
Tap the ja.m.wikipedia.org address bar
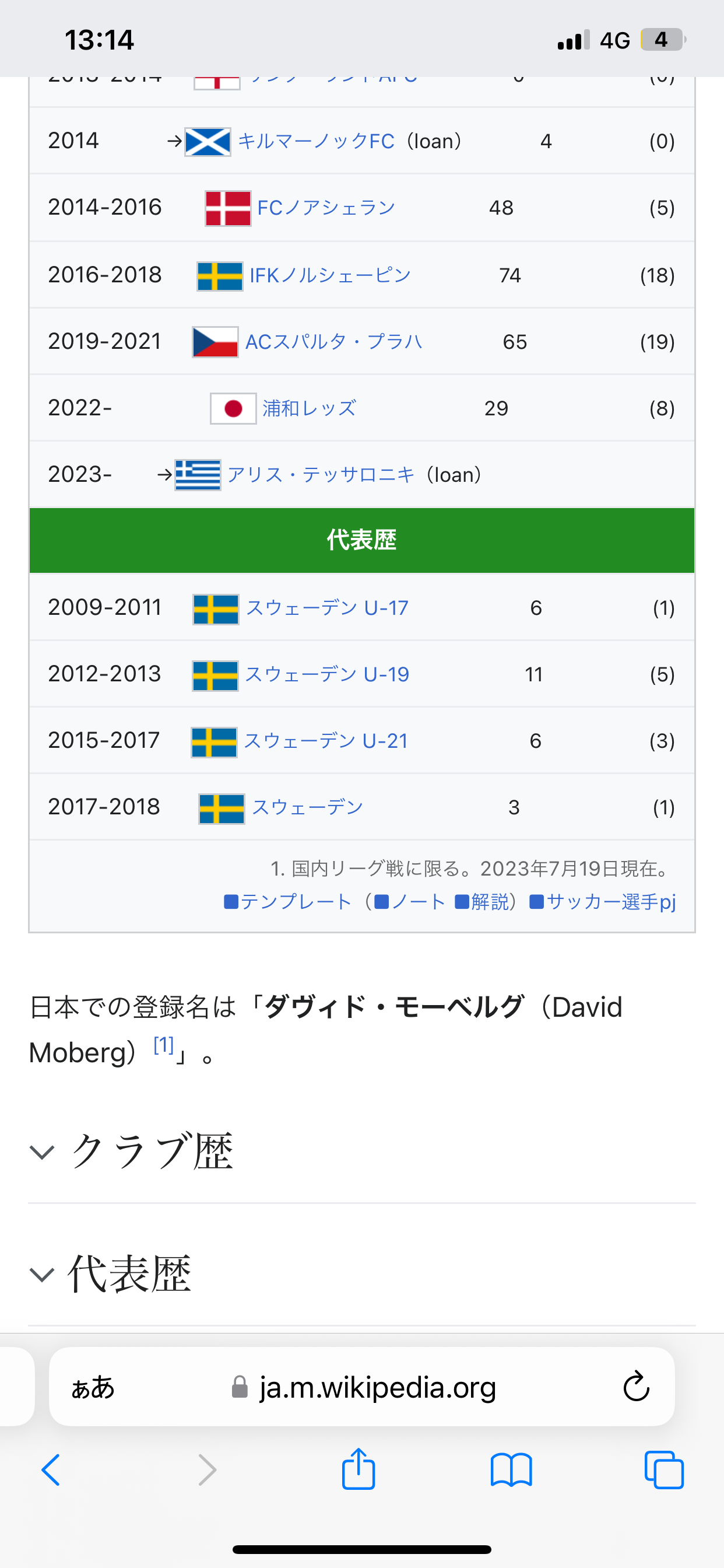tap(363, 1387)
